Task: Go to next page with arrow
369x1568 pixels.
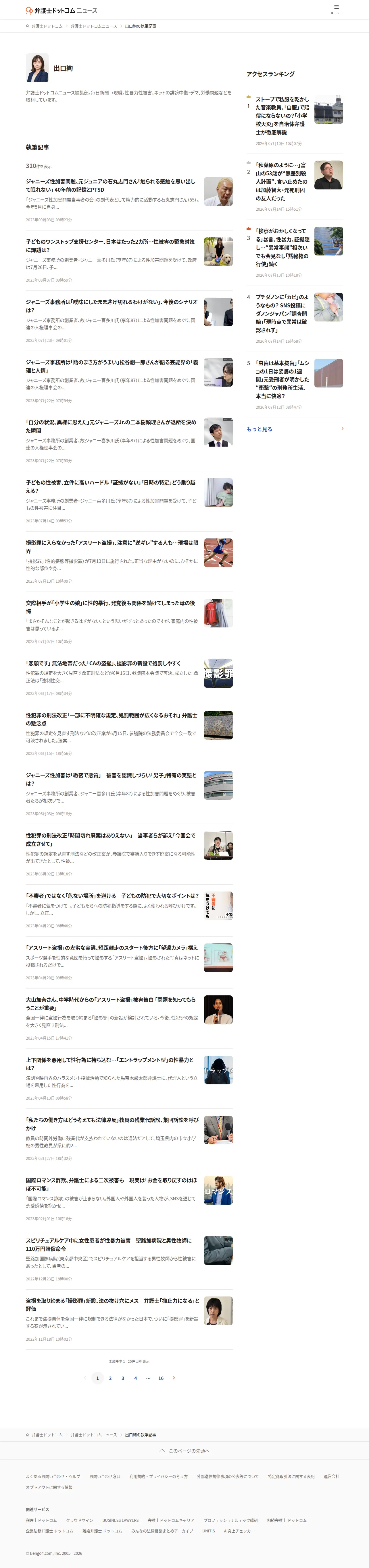Action: (x=174, y=1378)
